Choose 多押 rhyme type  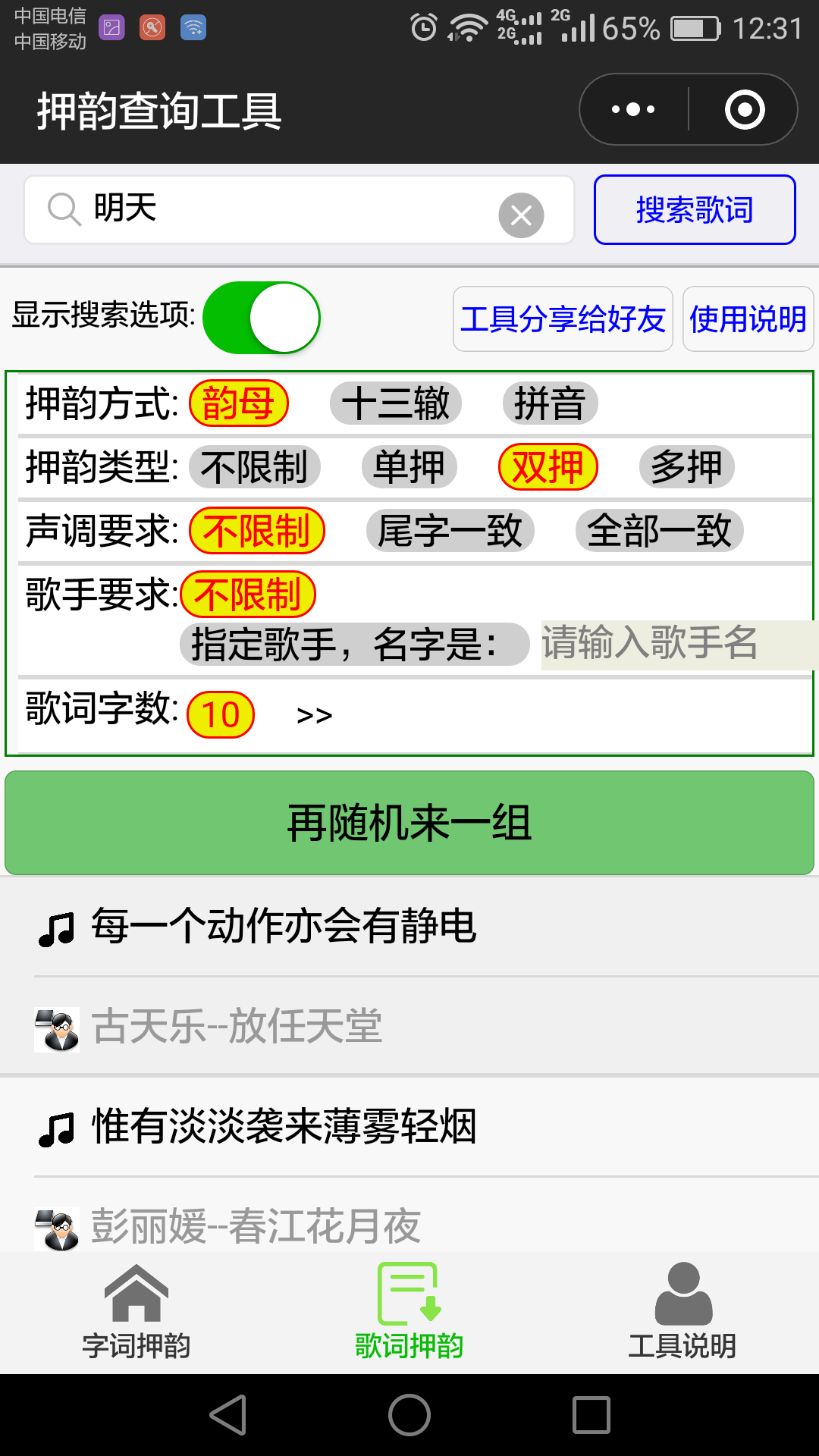pyautogui.click(x=687, y=466)
